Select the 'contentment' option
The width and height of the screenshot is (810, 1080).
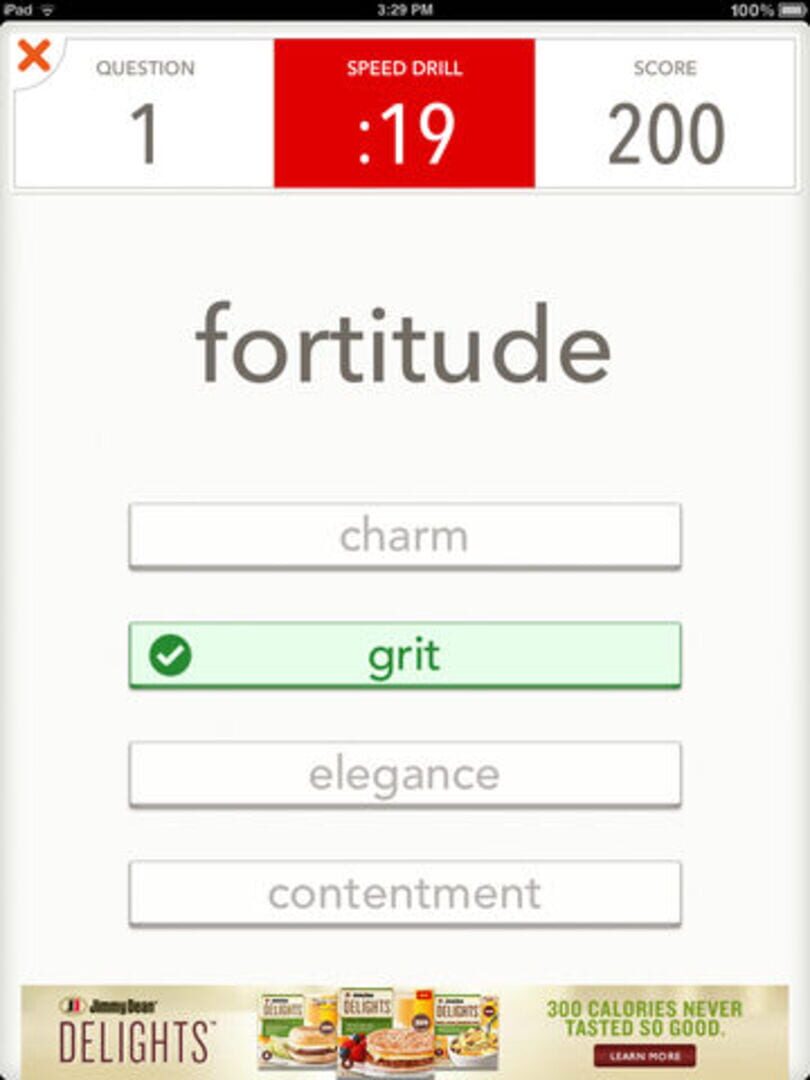pyautogui.click(x=404, y=893)
